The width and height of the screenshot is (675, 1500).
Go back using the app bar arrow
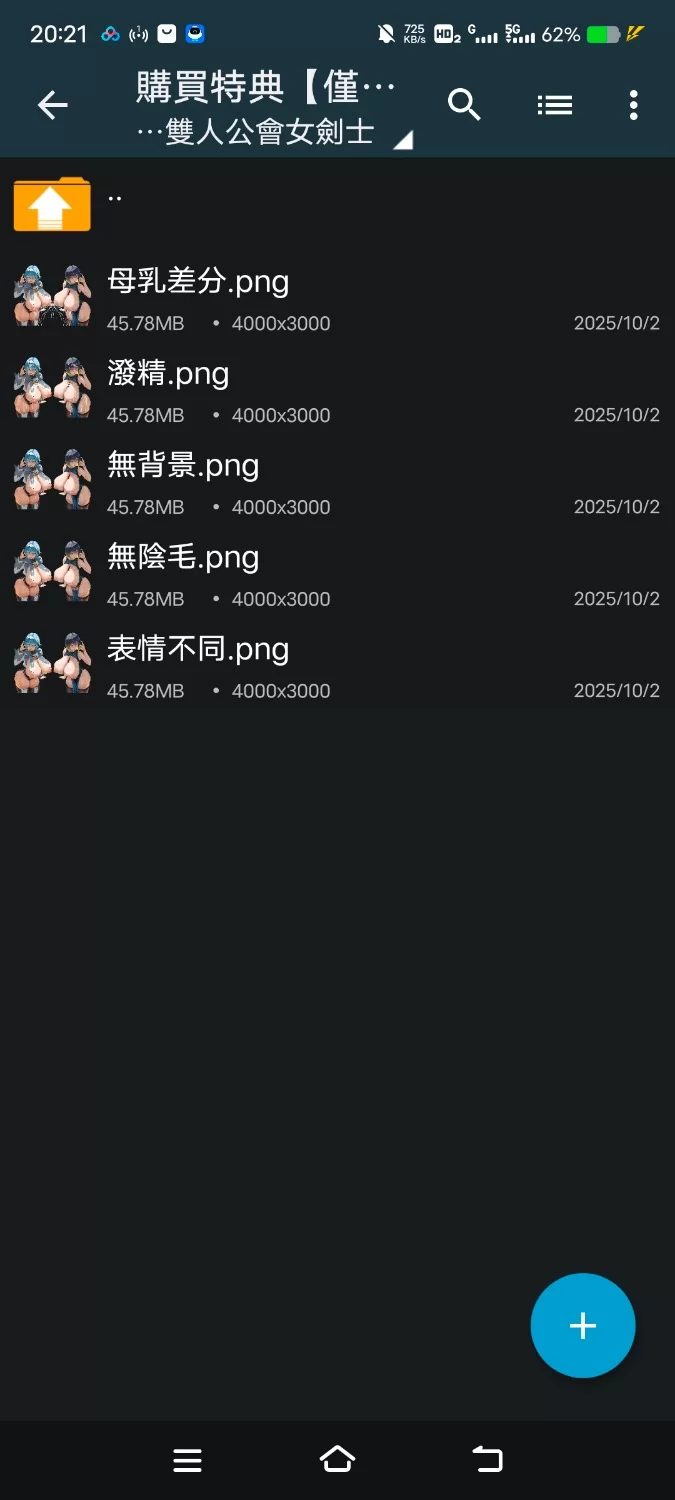pos(52,105)
